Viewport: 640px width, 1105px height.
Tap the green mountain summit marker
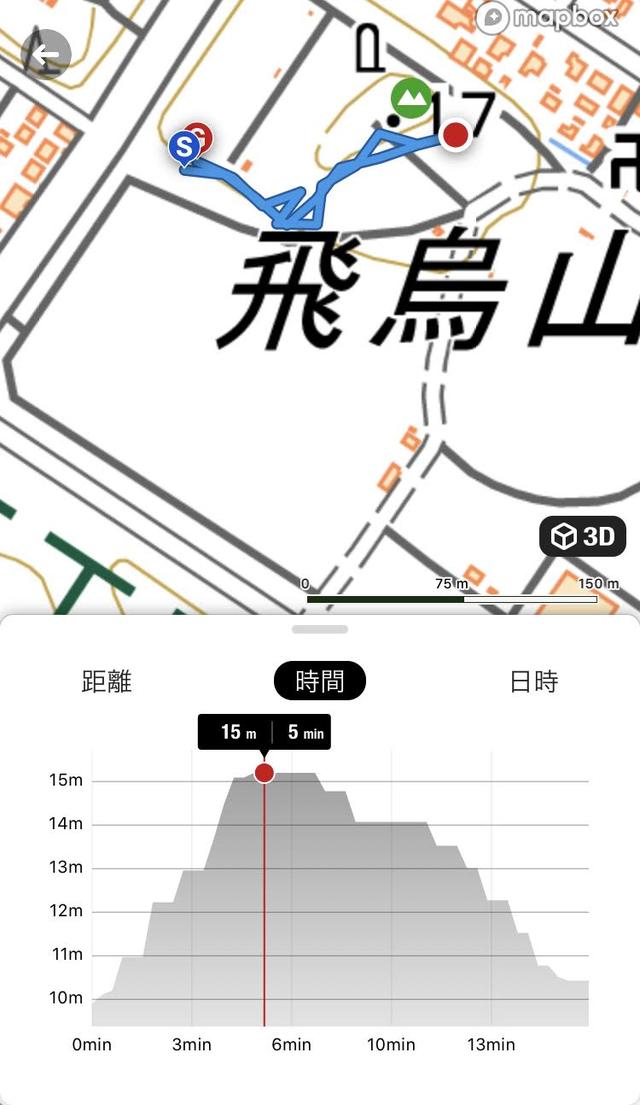point(410,98)
